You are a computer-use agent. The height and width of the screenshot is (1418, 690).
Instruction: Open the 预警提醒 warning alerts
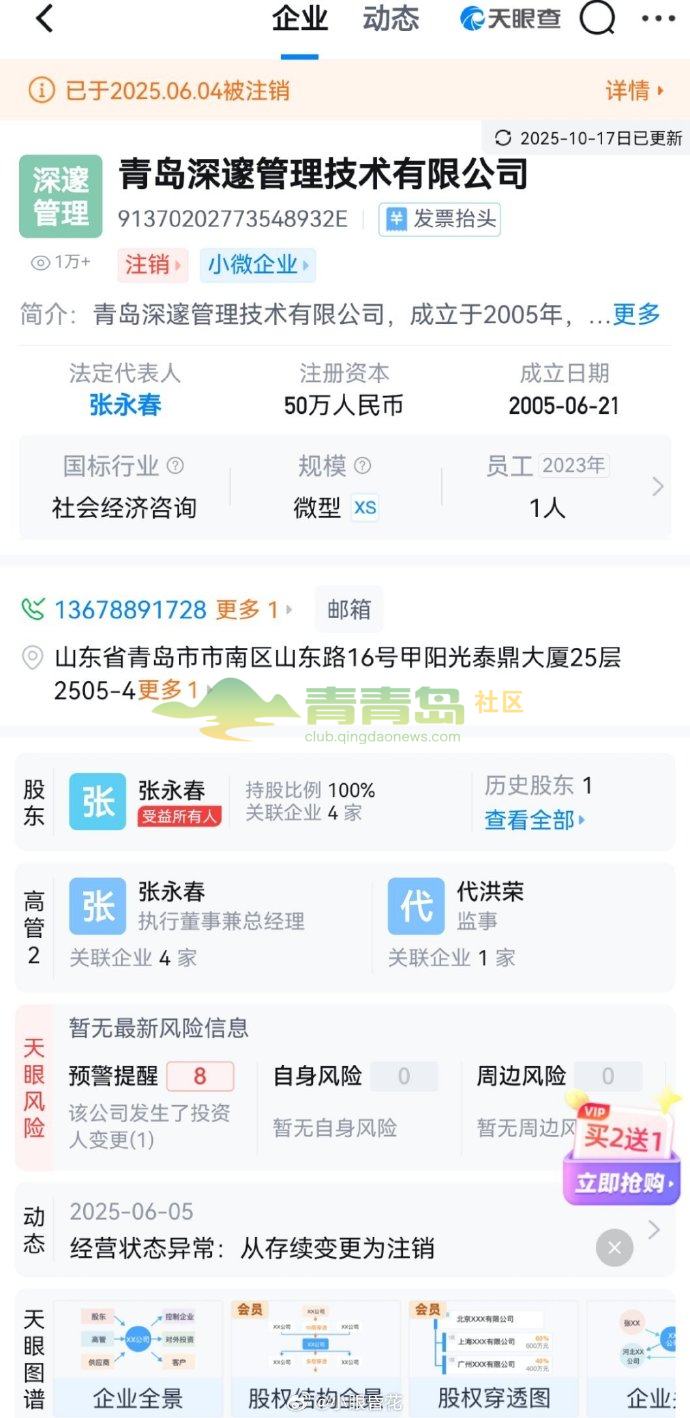[151, 1077]
